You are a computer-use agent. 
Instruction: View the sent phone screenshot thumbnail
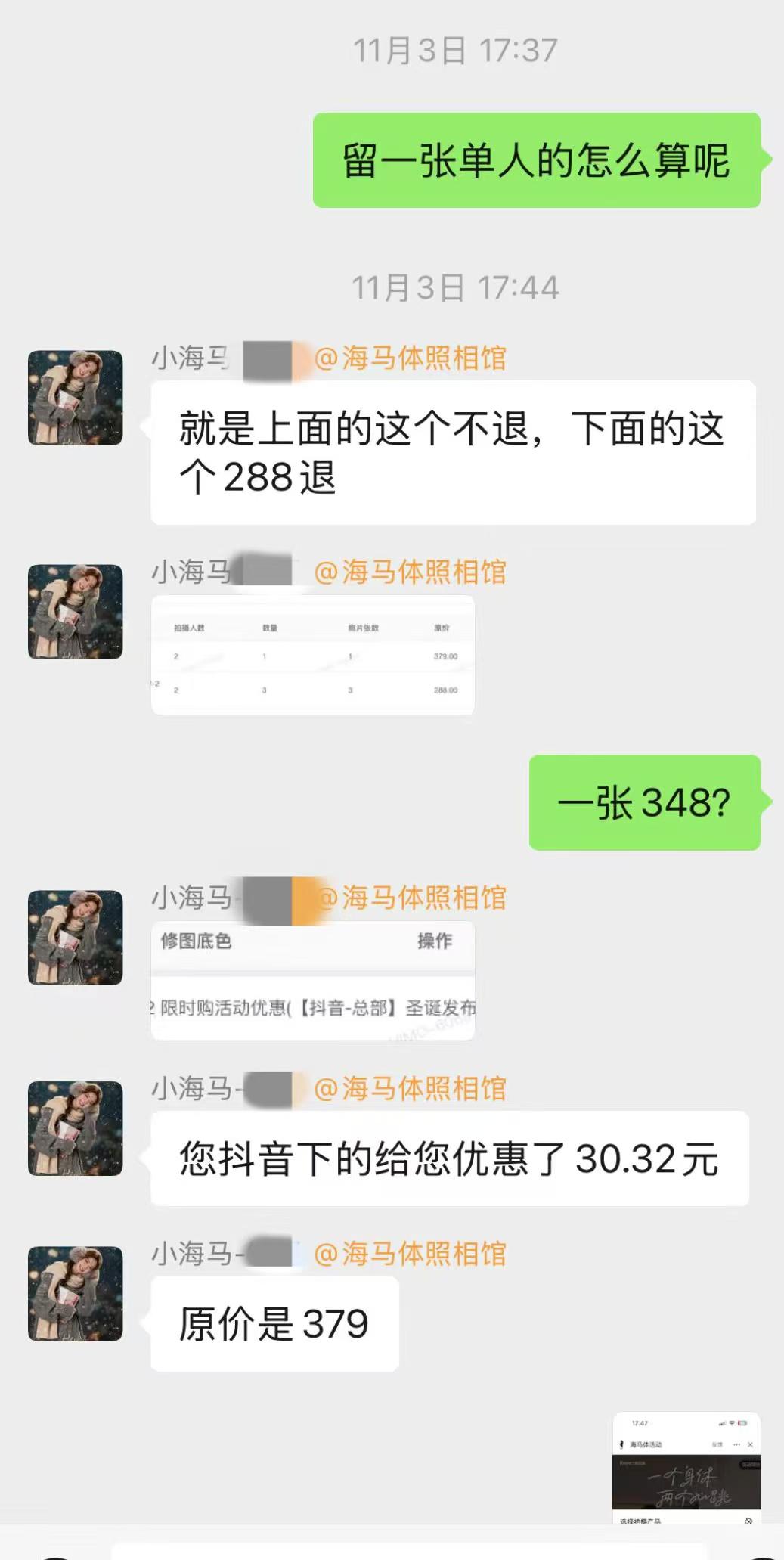click(x=686, y=1468)
